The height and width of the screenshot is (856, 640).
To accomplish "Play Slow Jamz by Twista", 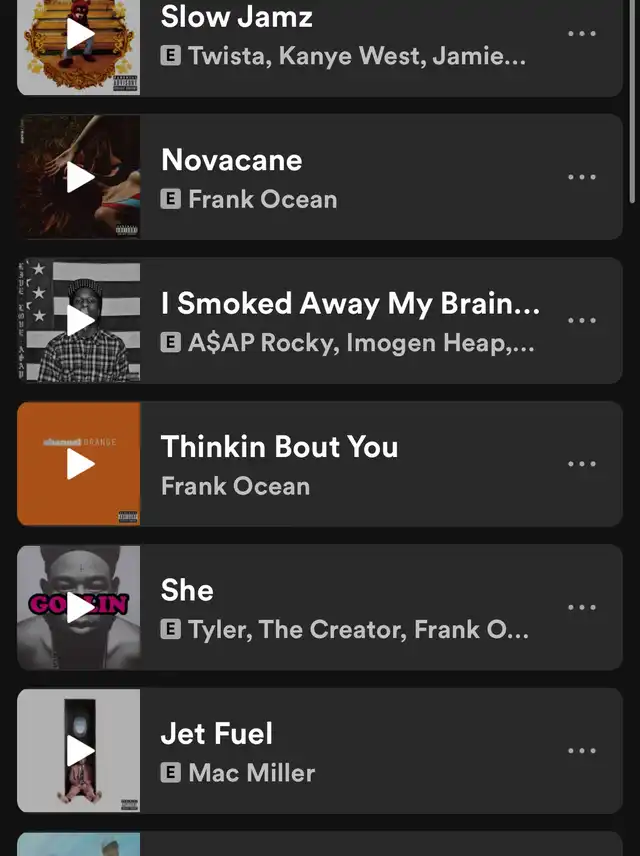I will point(80,35).
